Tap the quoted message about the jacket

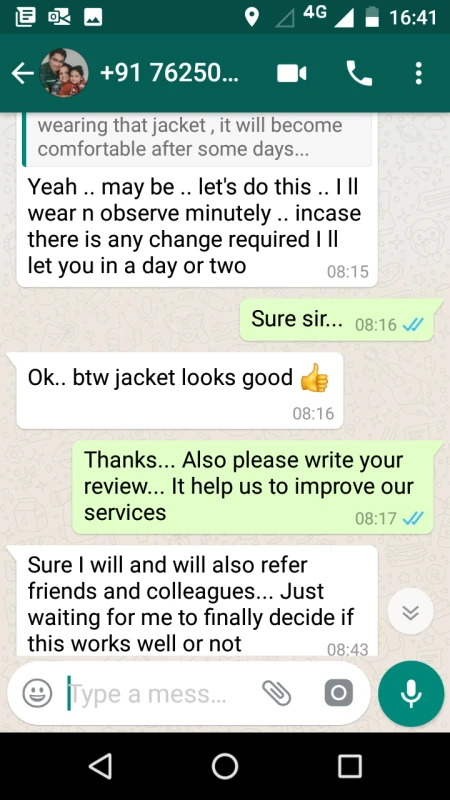tap(197, 138)
